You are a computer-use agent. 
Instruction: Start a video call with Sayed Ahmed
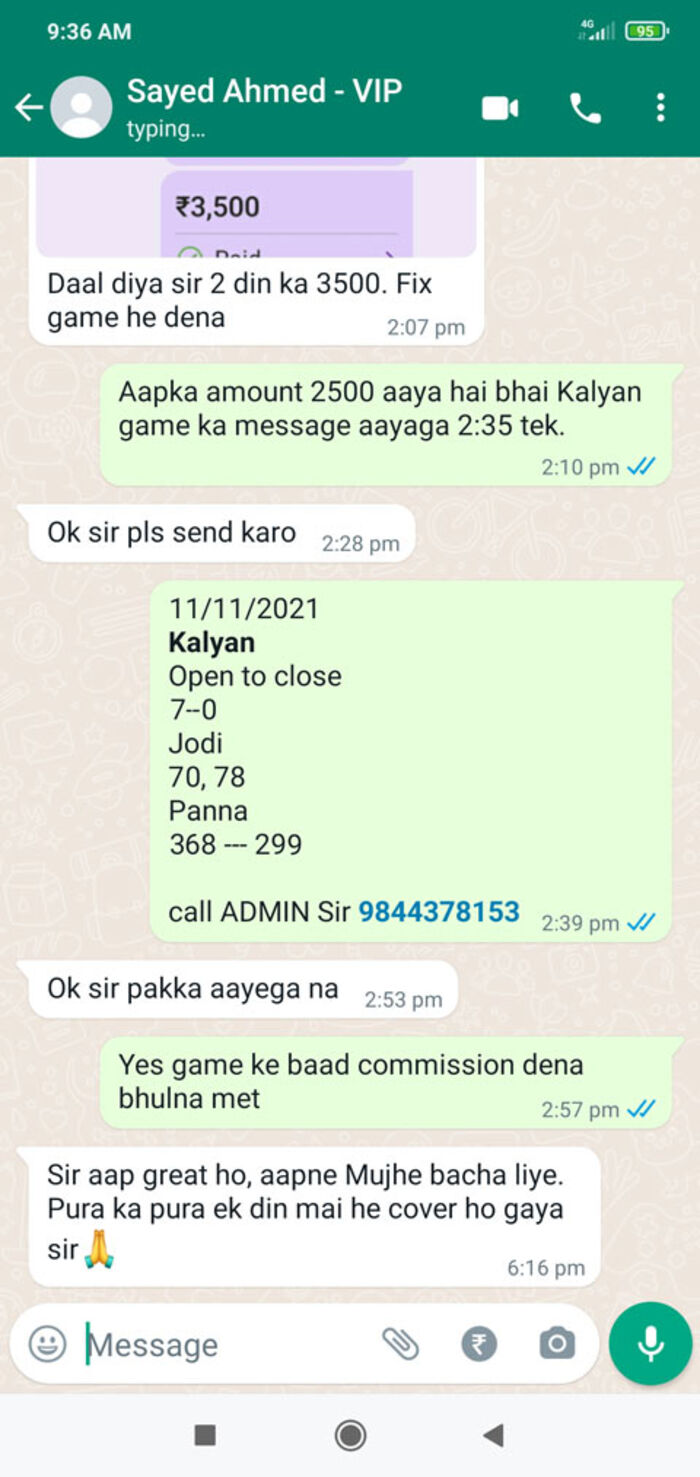[x=499, y=108]
